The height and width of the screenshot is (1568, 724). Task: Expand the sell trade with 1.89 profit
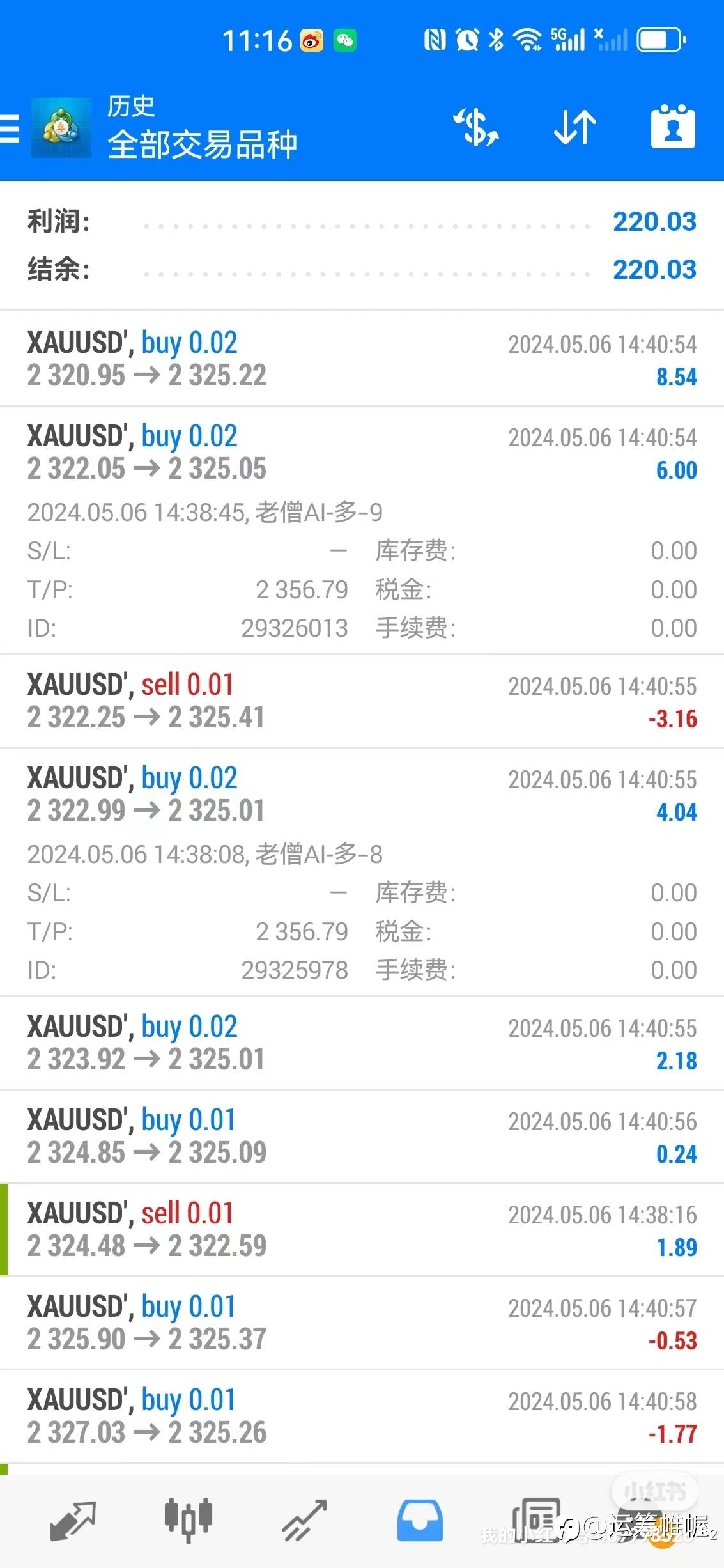click(362, 1230)
